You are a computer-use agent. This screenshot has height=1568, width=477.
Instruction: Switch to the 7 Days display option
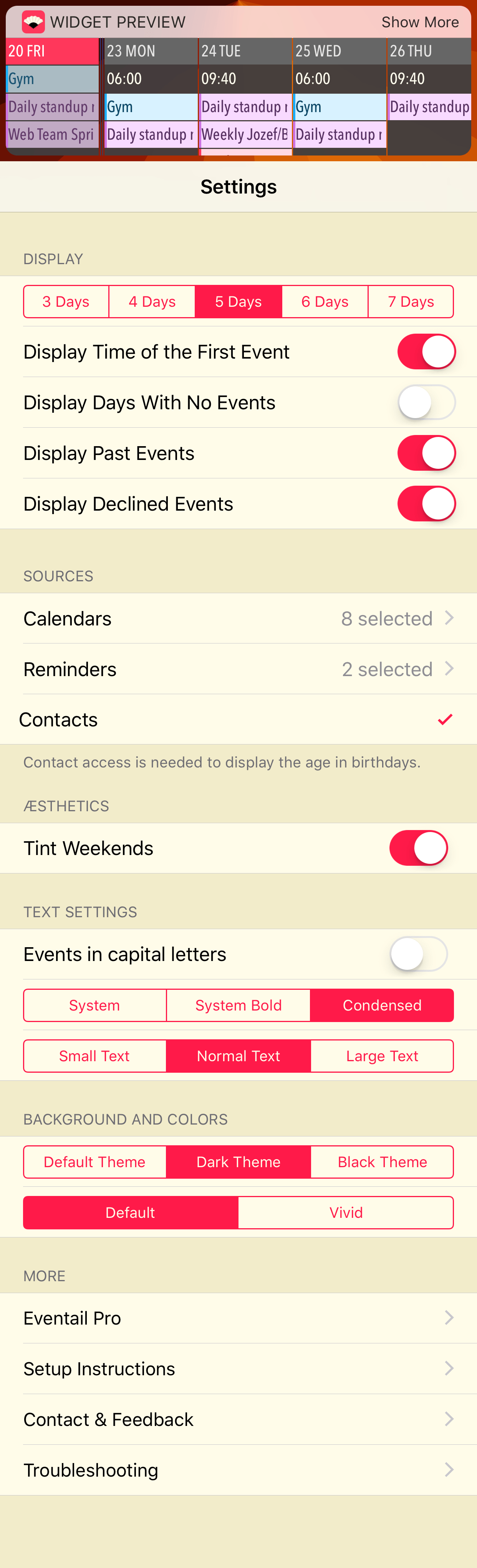(411, 301)
